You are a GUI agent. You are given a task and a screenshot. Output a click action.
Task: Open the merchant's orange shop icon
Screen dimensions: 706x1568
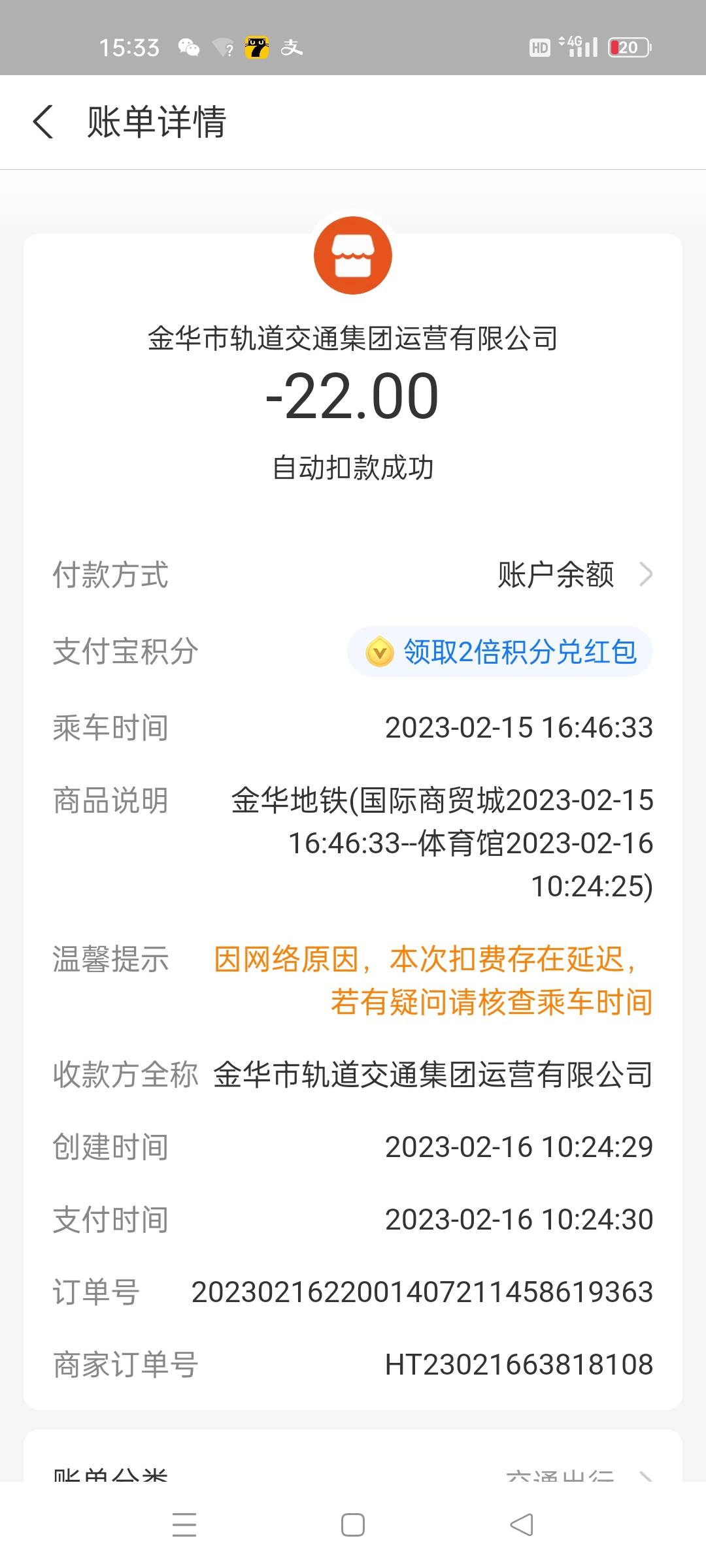[353, 255]
